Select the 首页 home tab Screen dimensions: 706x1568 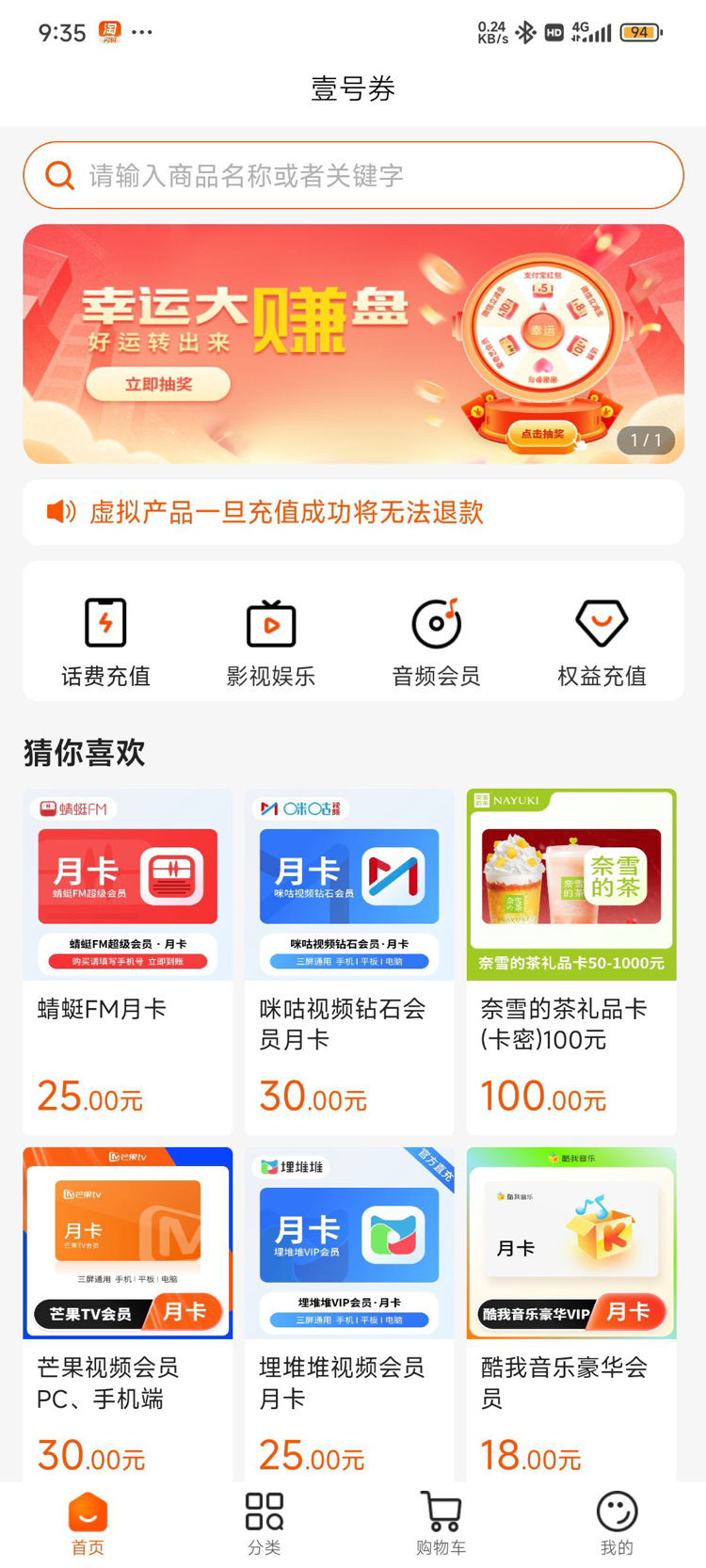tap(87, 1517)
